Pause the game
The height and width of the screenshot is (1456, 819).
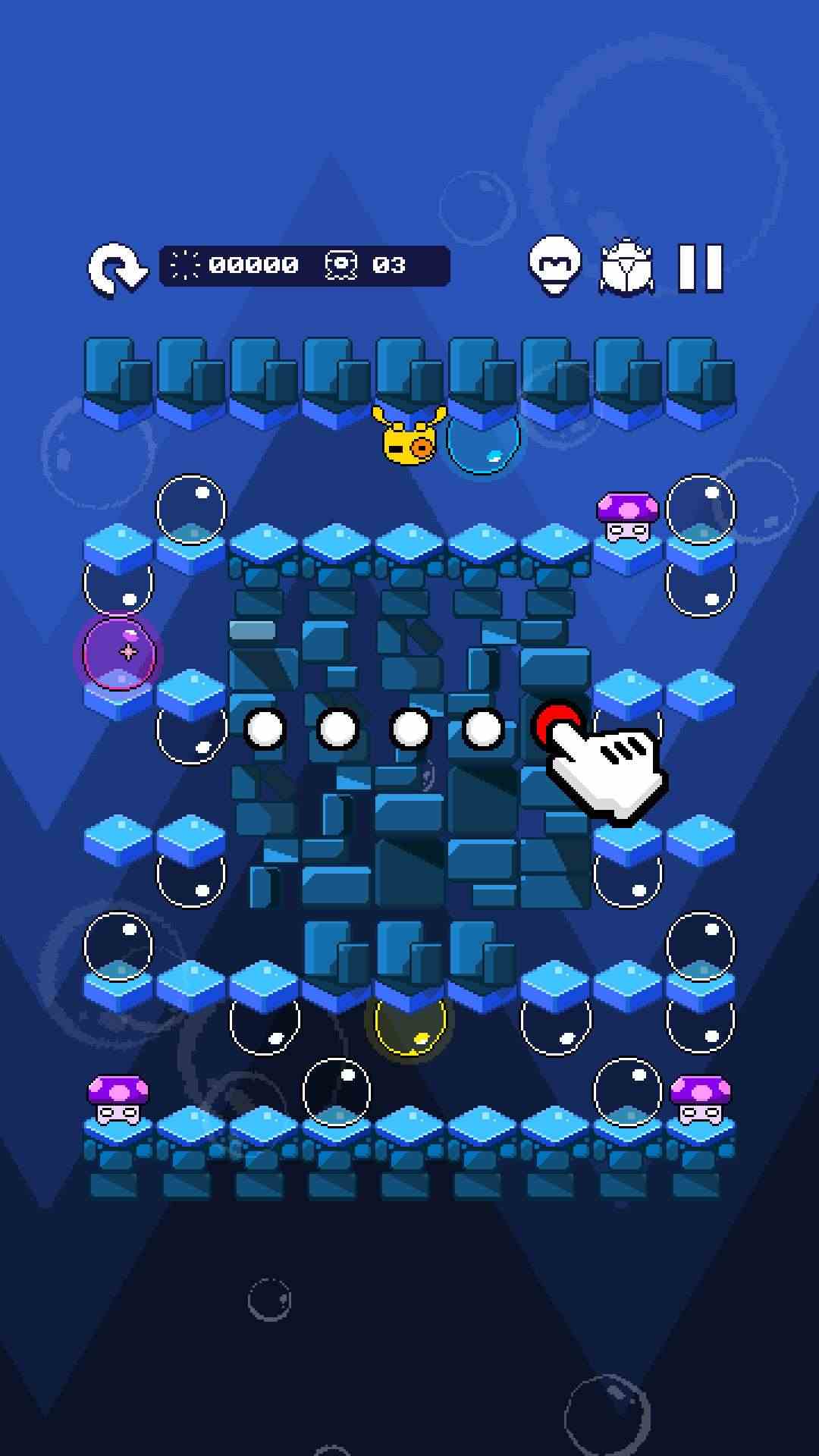click(x=700, y=268)
